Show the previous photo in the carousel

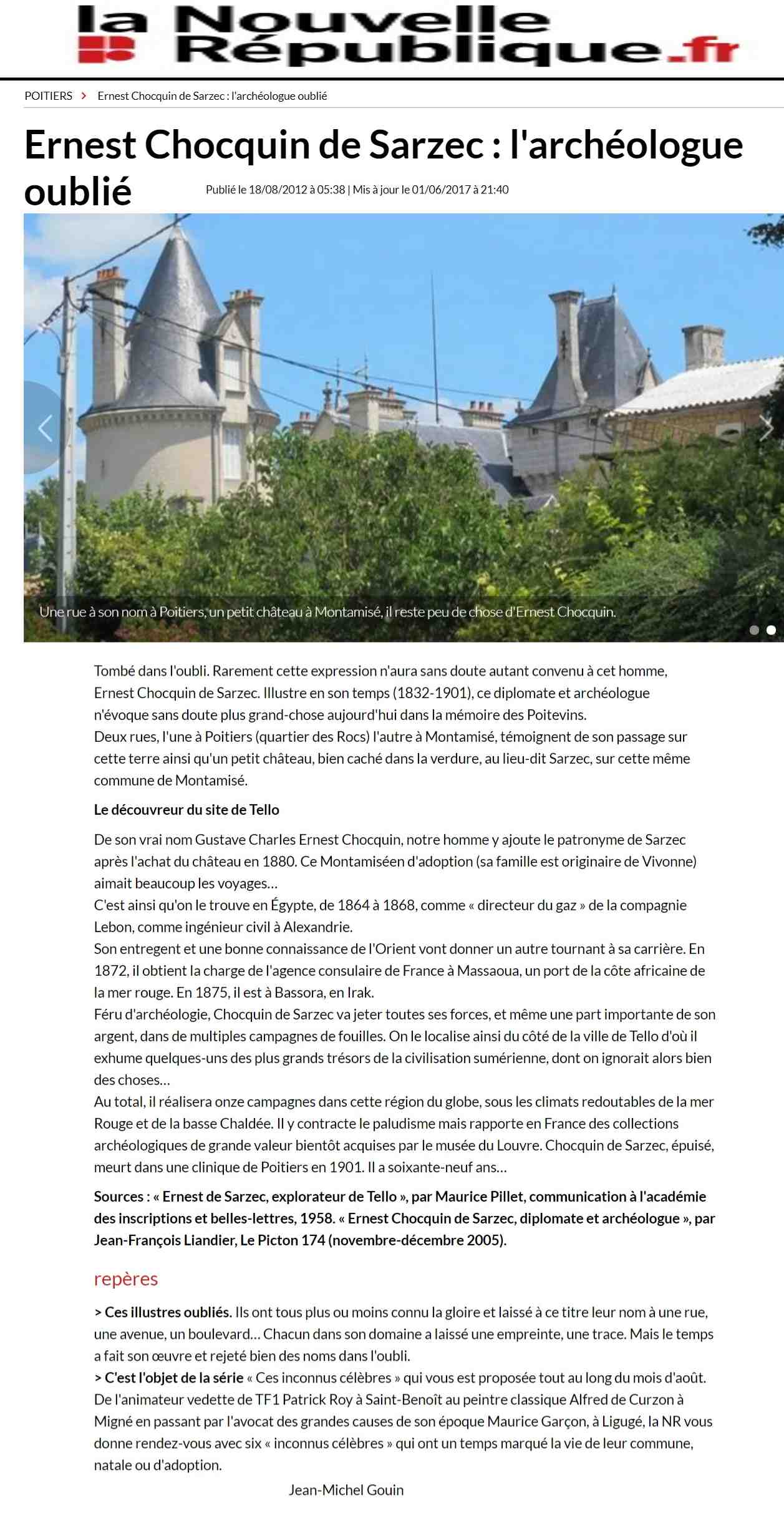coord(44,428)
